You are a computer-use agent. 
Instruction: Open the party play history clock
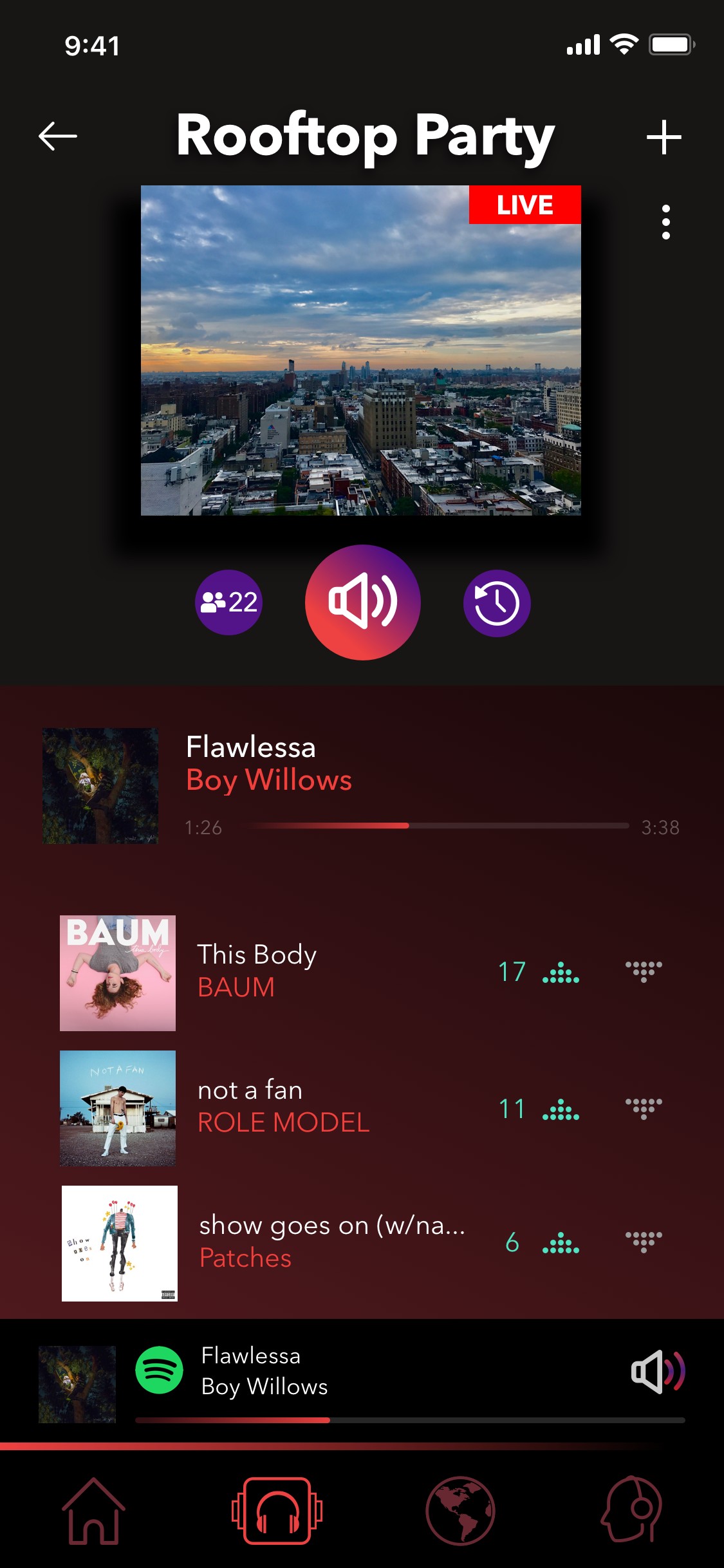[x=496, y=603]
